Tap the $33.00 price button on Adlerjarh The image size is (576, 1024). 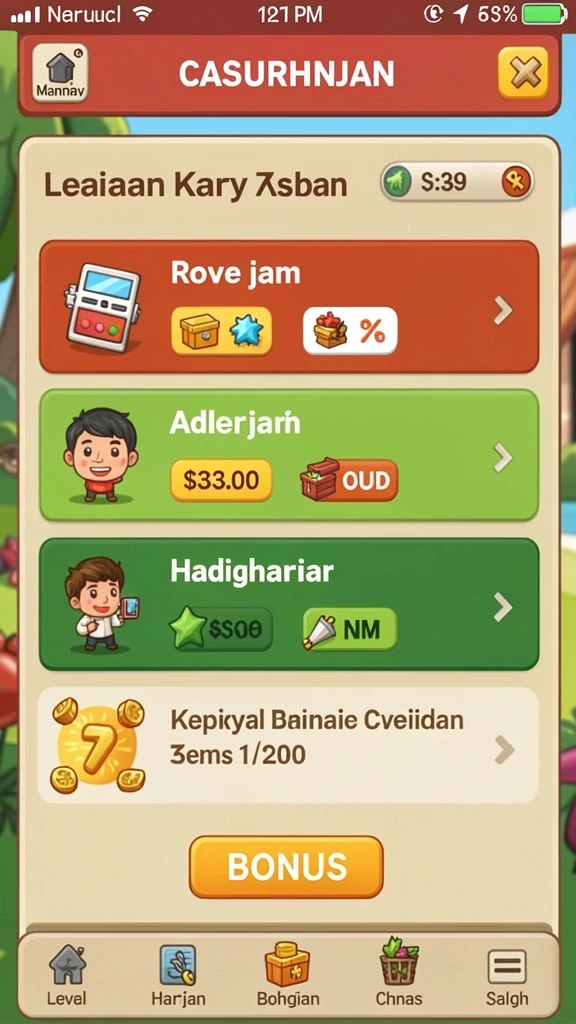click(x=221, y=480)
